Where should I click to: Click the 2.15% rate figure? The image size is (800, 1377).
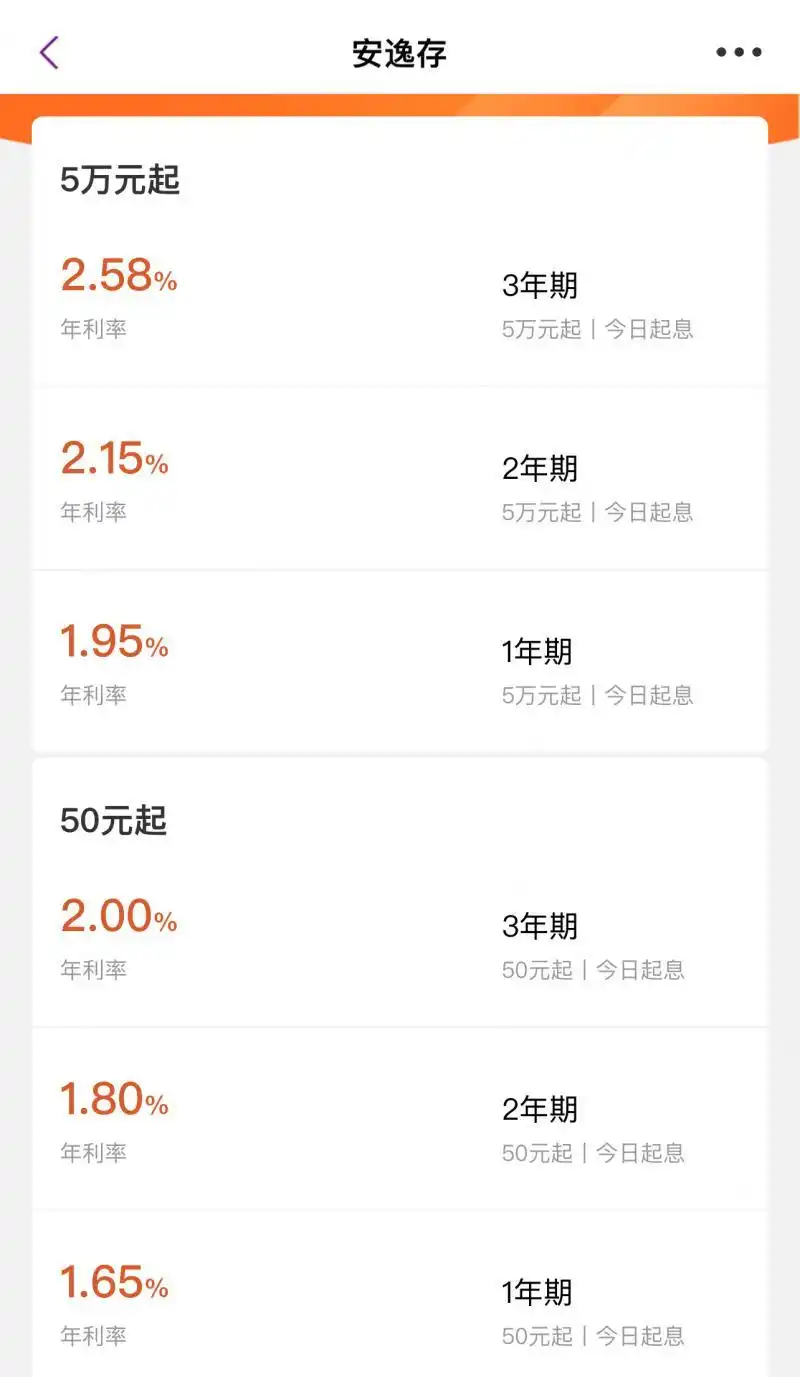(112, 456)
